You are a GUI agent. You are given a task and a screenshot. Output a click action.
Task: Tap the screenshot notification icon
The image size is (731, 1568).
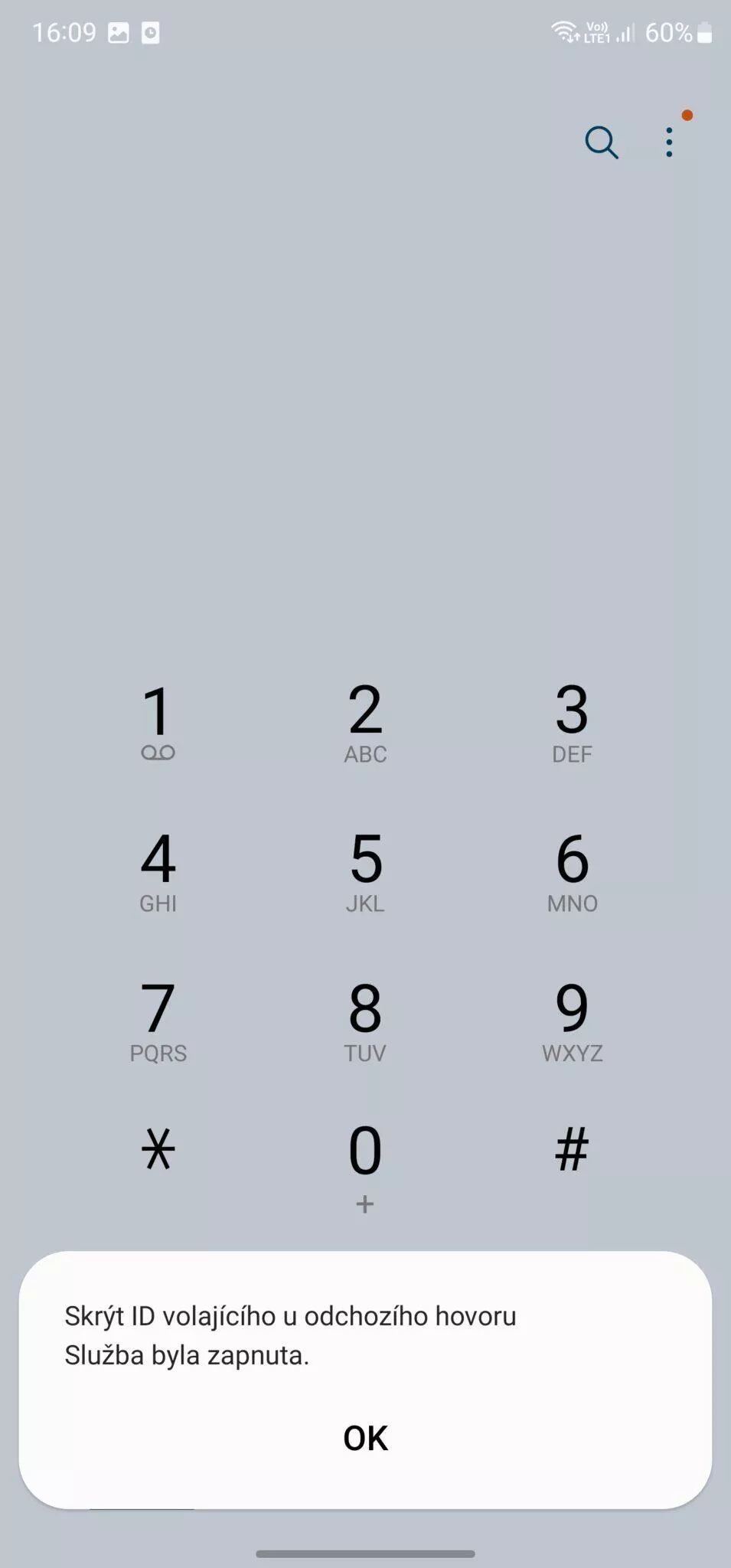point(150,33)
